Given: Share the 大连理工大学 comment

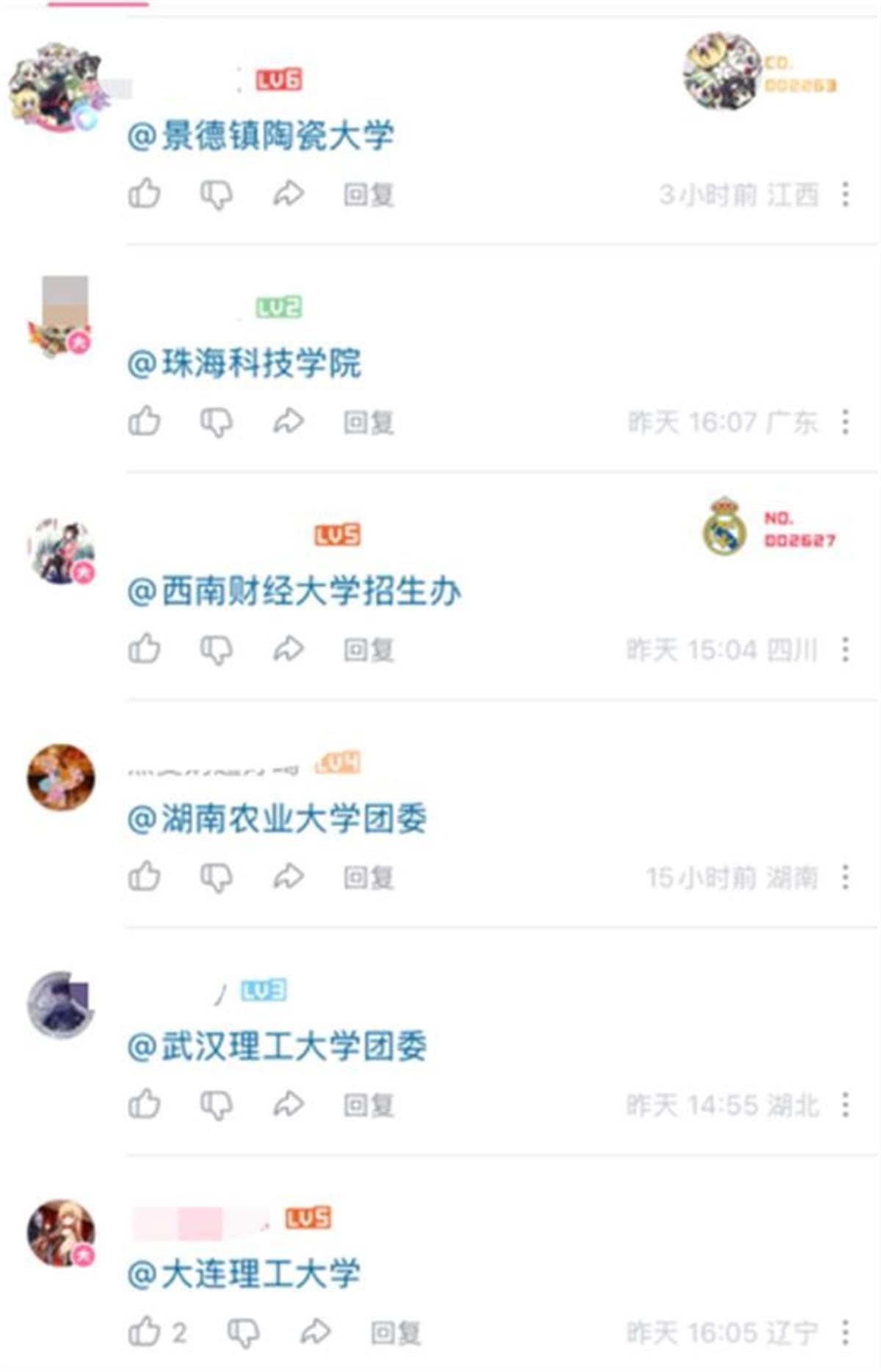Looking at the screenshot, I should pos(315,1332).
